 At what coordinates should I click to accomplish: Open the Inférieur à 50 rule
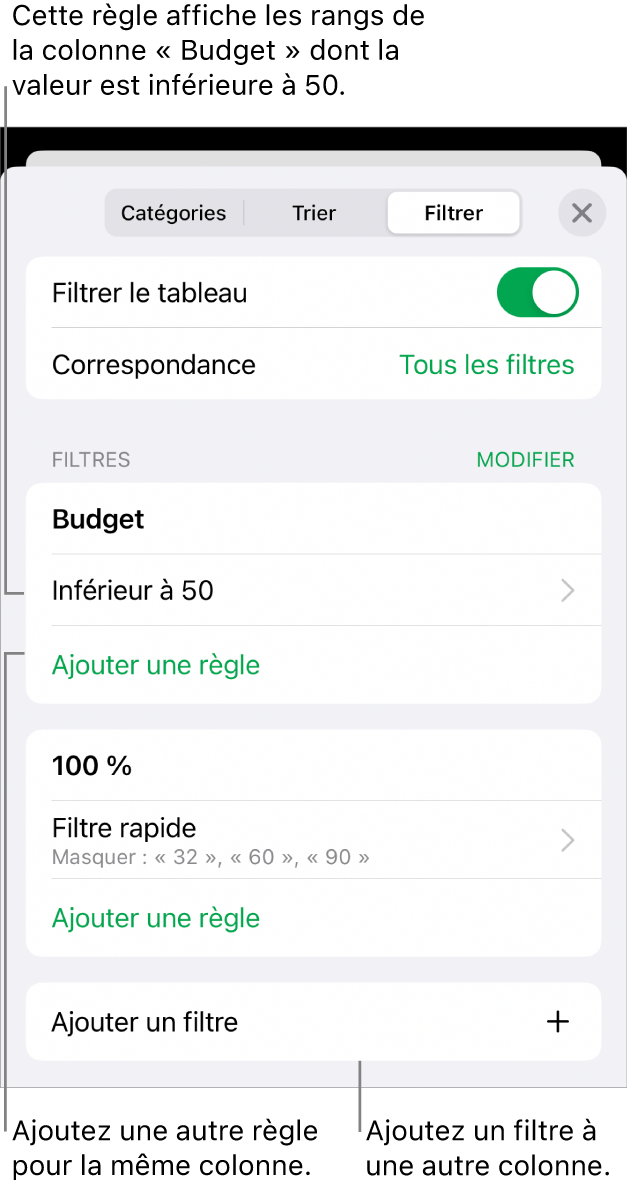[313, 590]
